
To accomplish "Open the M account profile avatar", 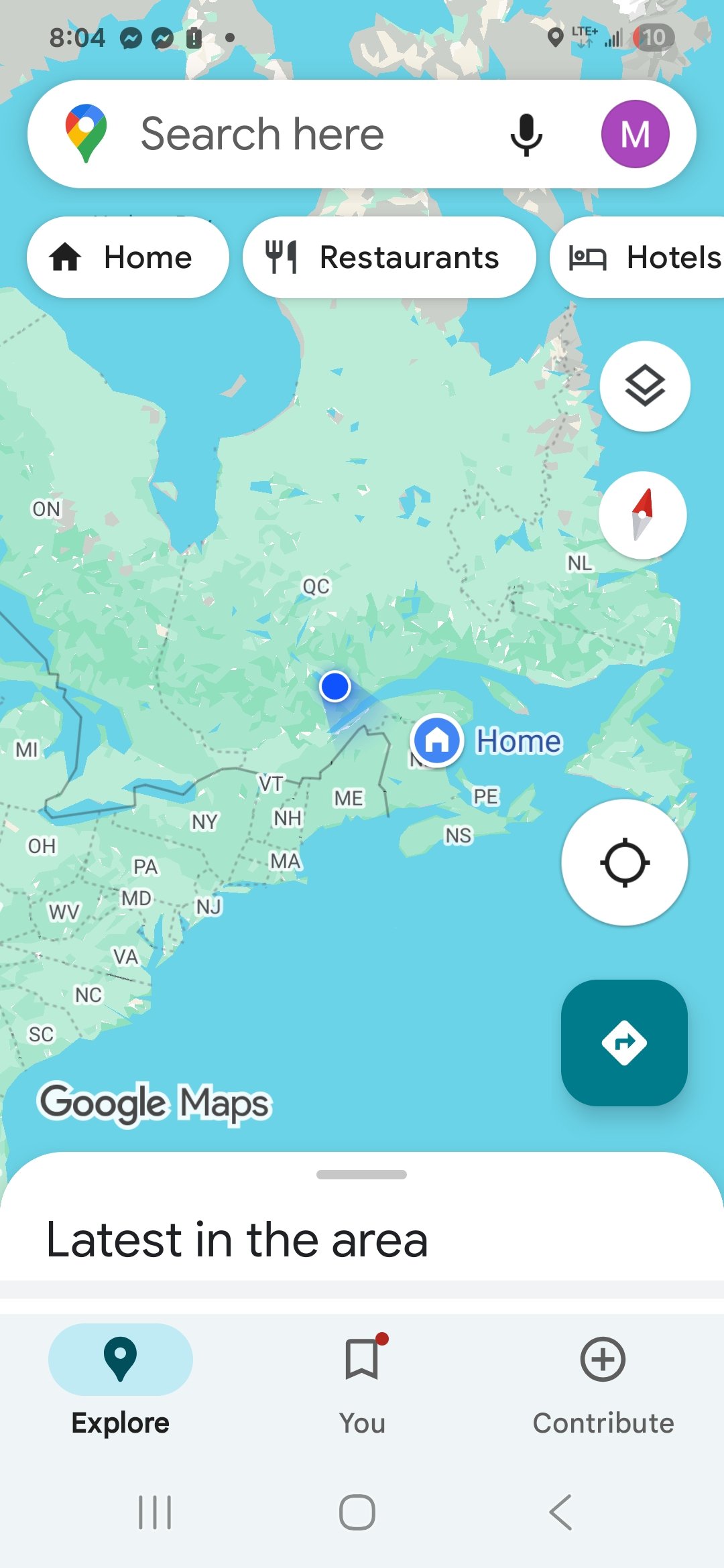I will (x=635, y=134).
